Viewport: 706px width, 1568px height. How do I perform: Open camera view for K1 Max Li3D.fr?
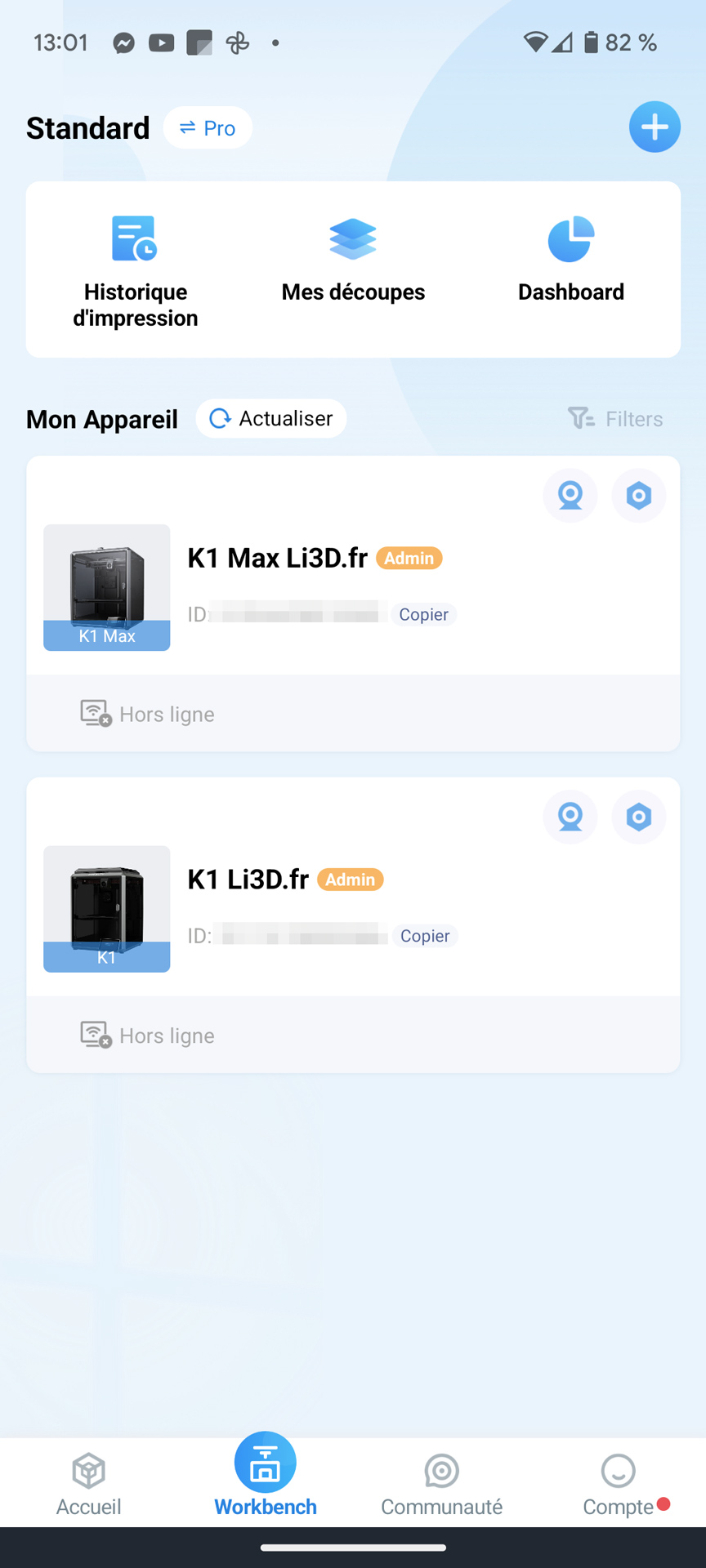click(570, 496)
